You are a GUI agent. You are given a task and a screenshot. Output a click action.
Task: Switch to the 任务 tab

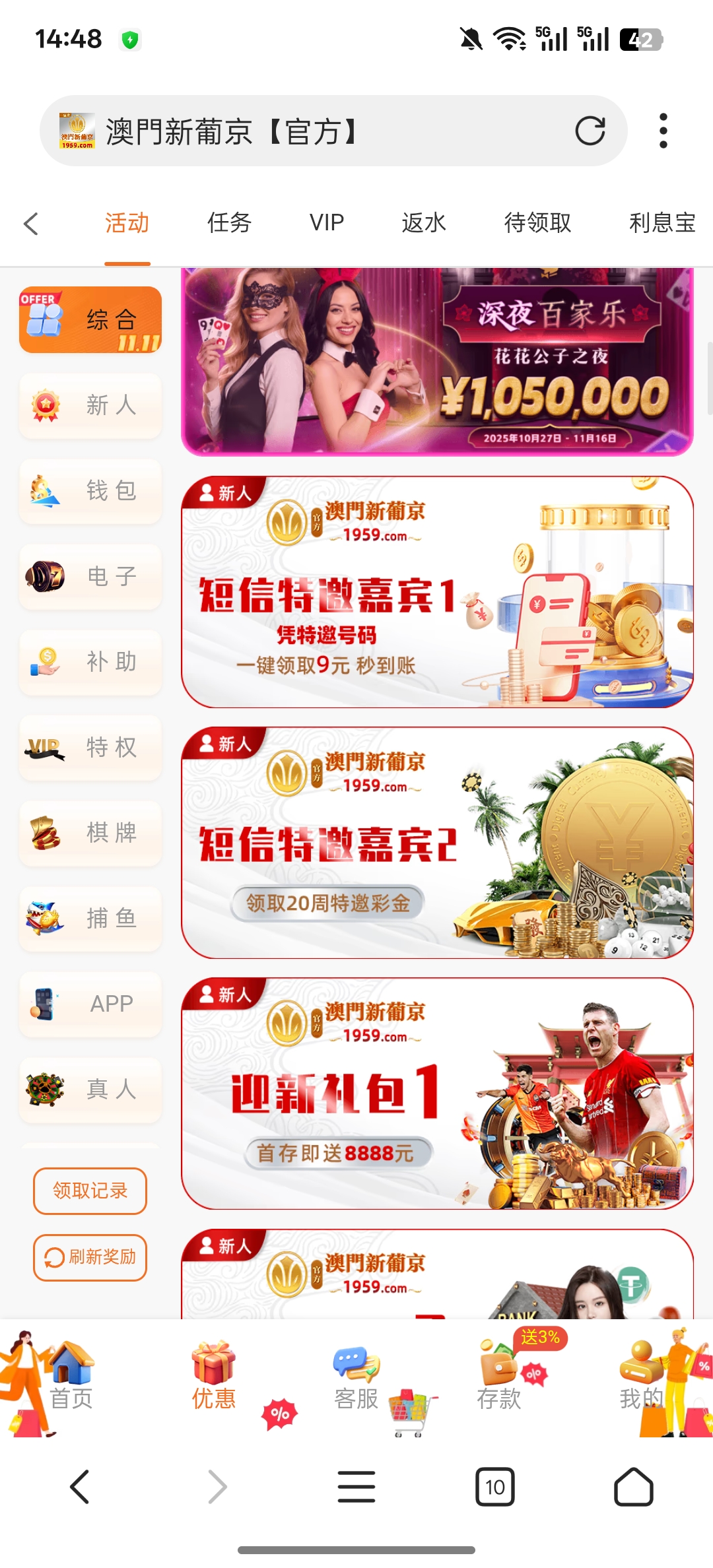click(x=229, y=224)
